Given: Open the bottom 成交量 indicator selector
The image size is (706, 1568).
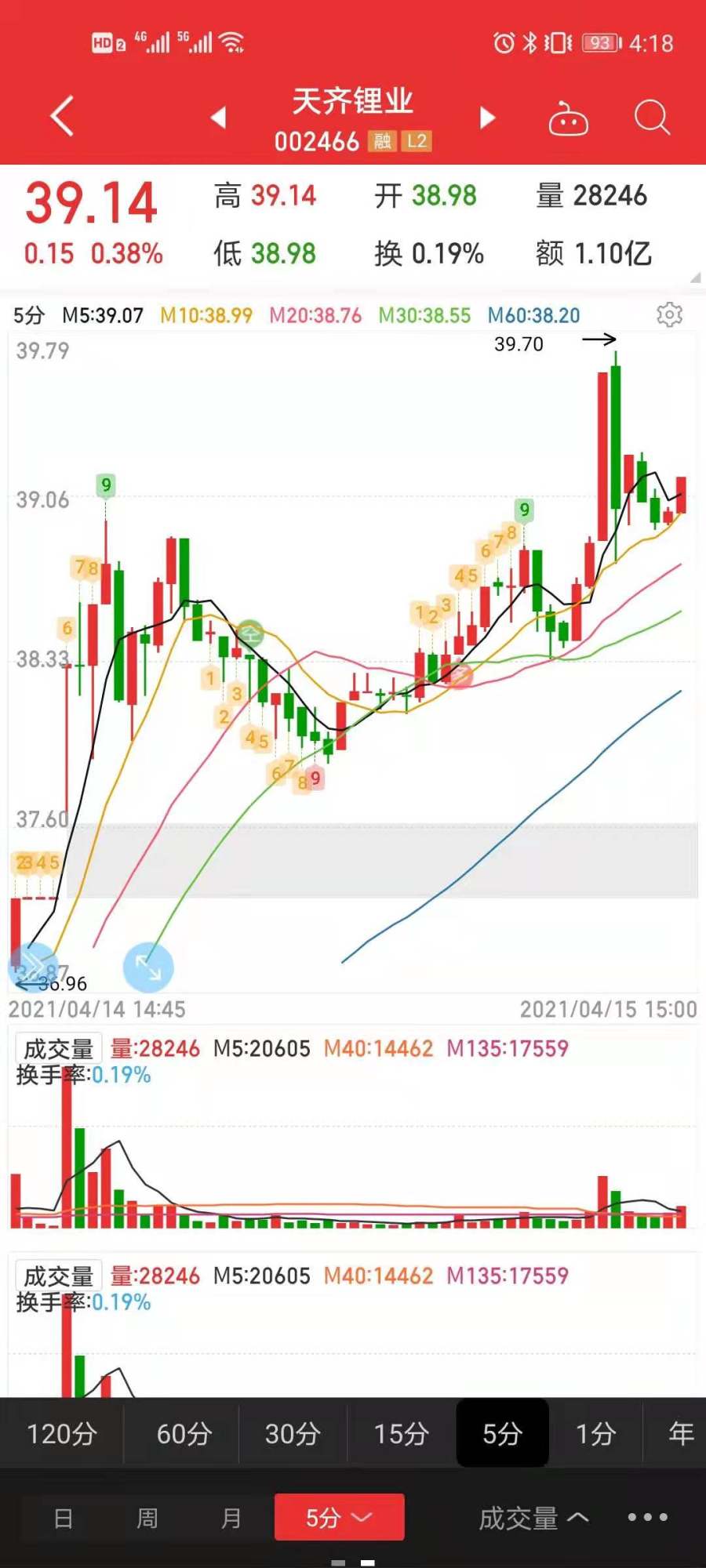Looking at the screenshot, I should coord(533,1519).
